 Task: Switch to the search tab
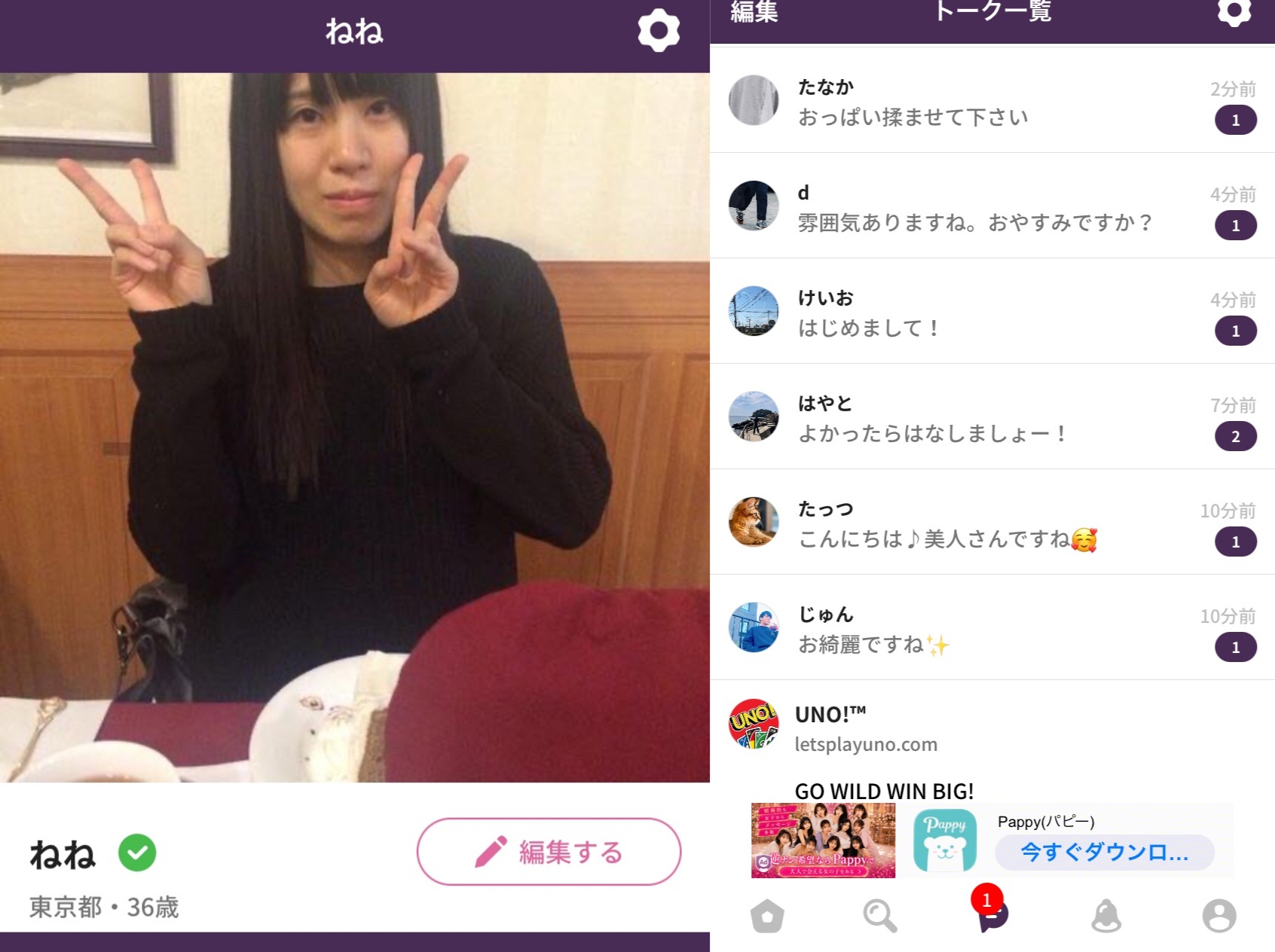tap(879, 916)
